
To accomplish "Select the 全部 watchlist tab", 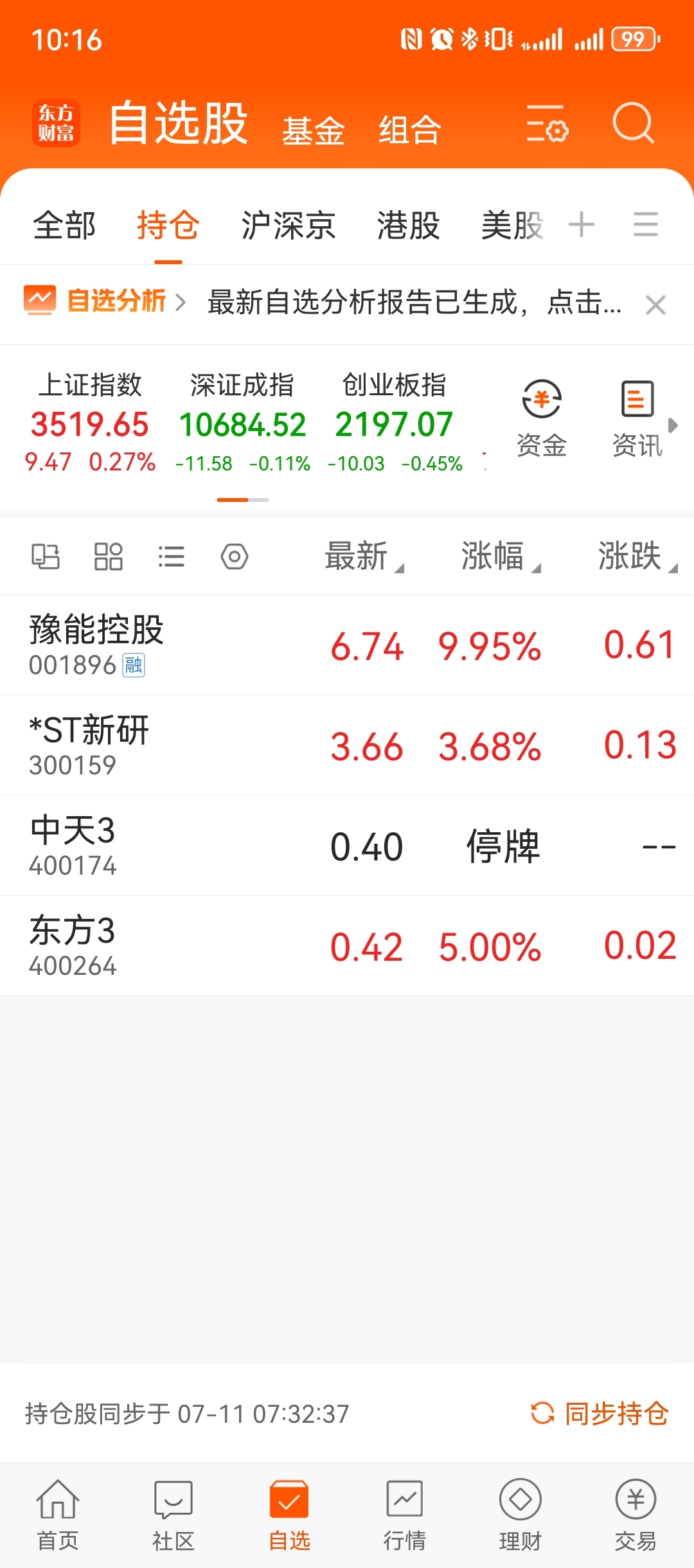I will click(64, 226).
